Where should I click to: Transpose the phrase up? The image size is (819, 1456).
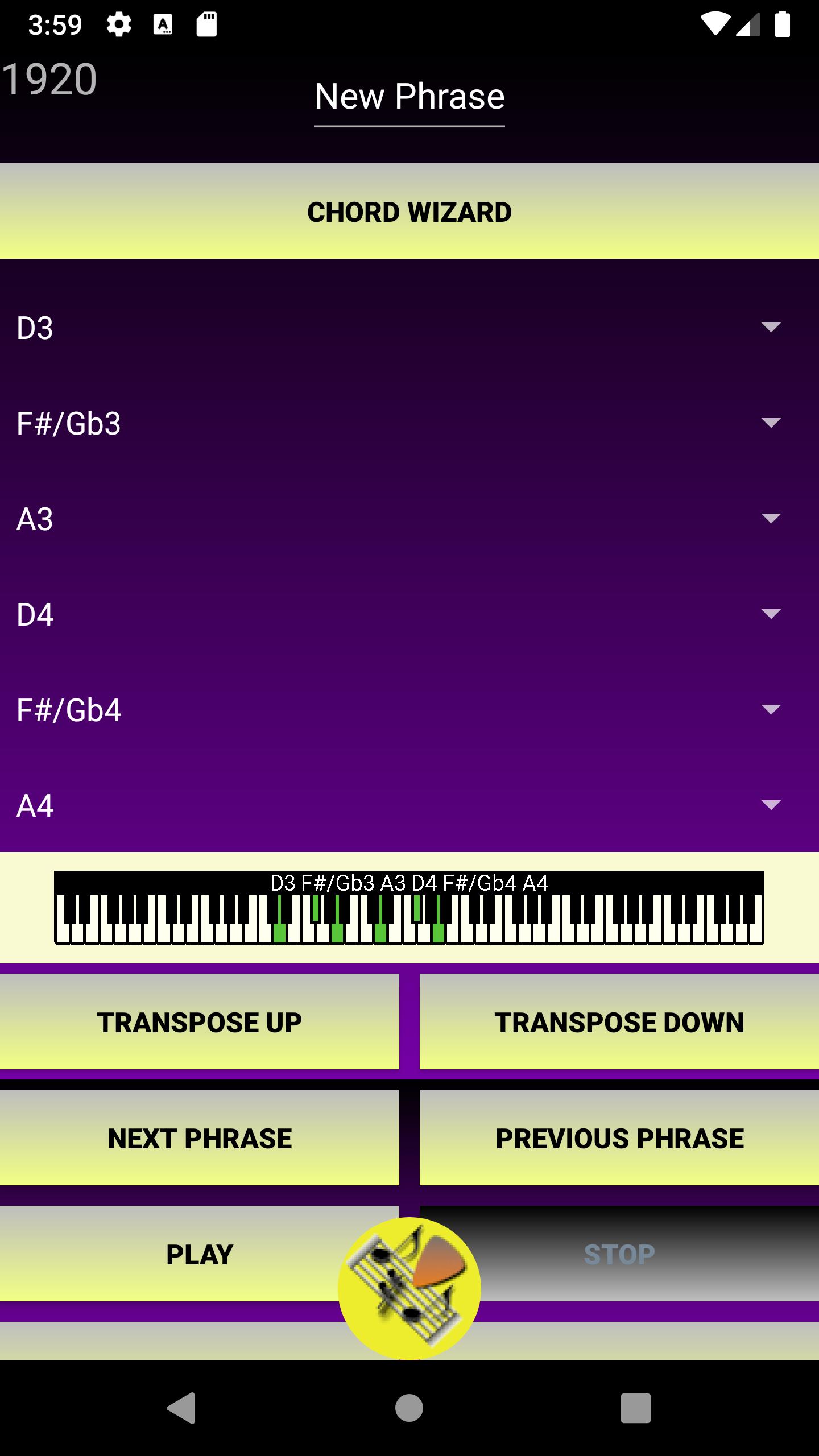point(200,1022)
